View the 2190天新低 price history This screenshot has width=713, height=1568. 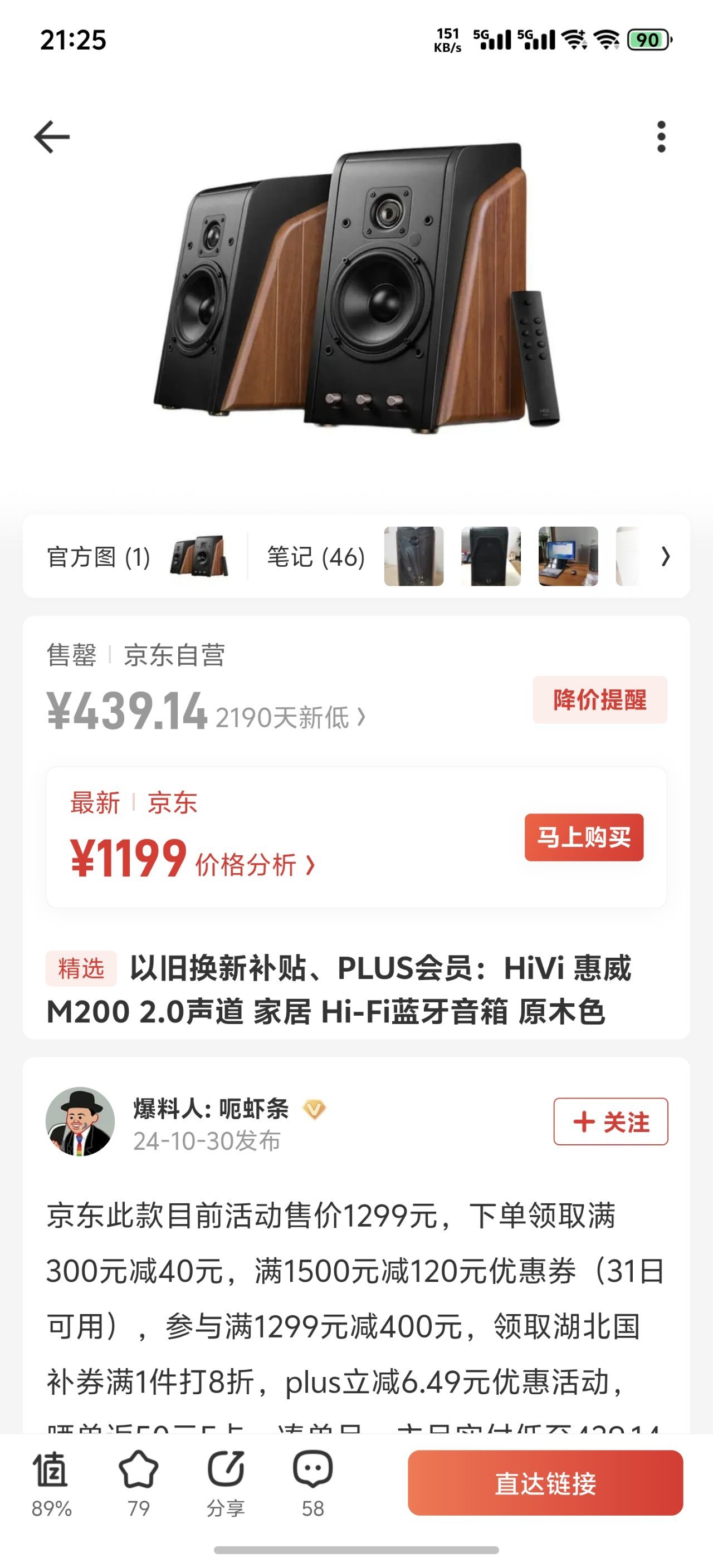click(290, 717)
